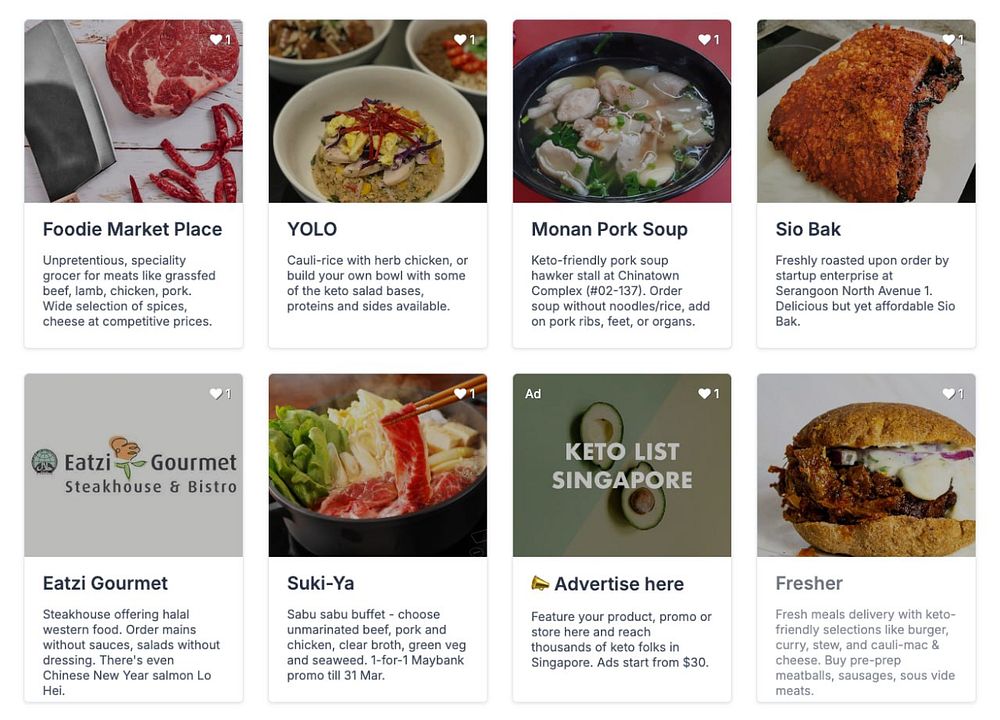This screenshot has width=1000, height=720.
Task: Open the YOLO listing card
Action: (312, 229)
